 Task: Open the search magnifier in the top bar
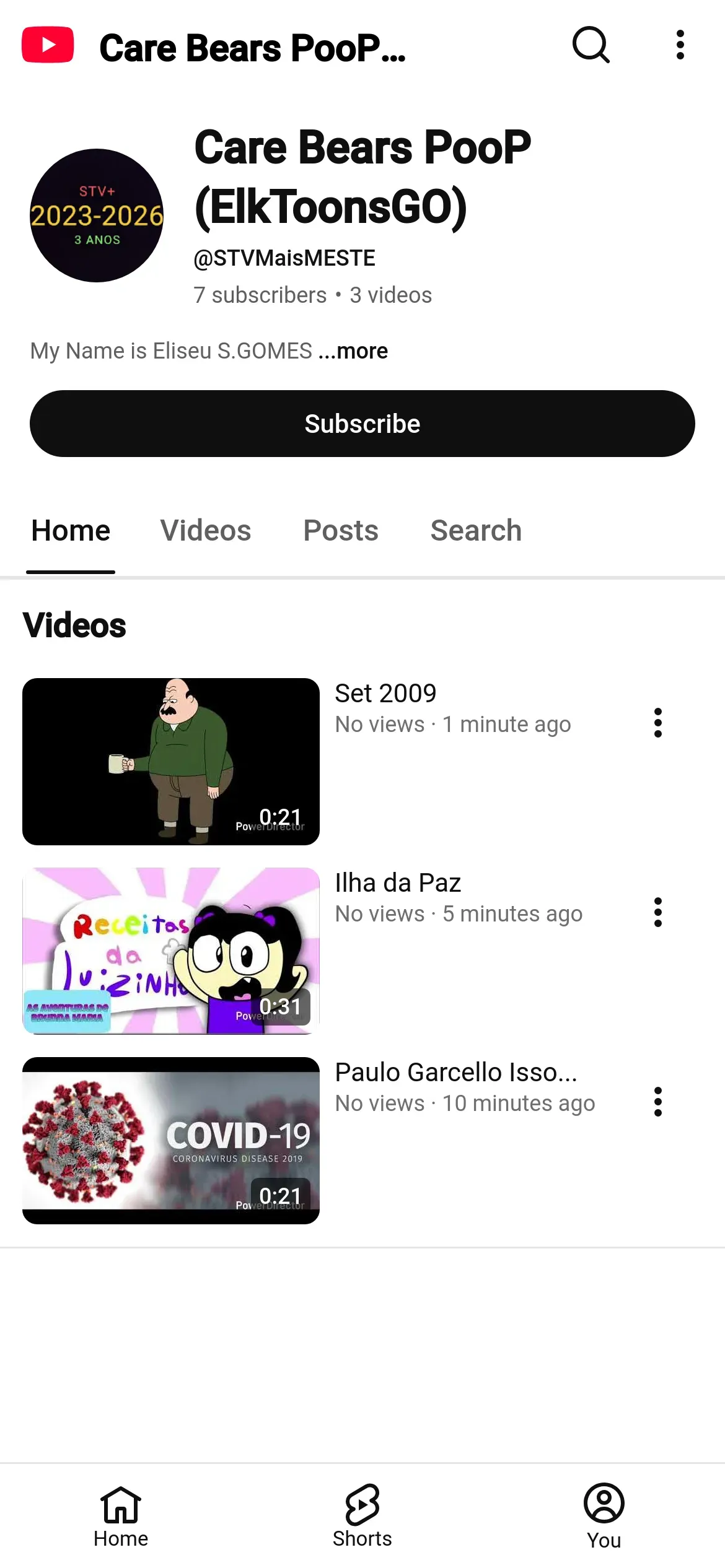[x=591, y=45]
